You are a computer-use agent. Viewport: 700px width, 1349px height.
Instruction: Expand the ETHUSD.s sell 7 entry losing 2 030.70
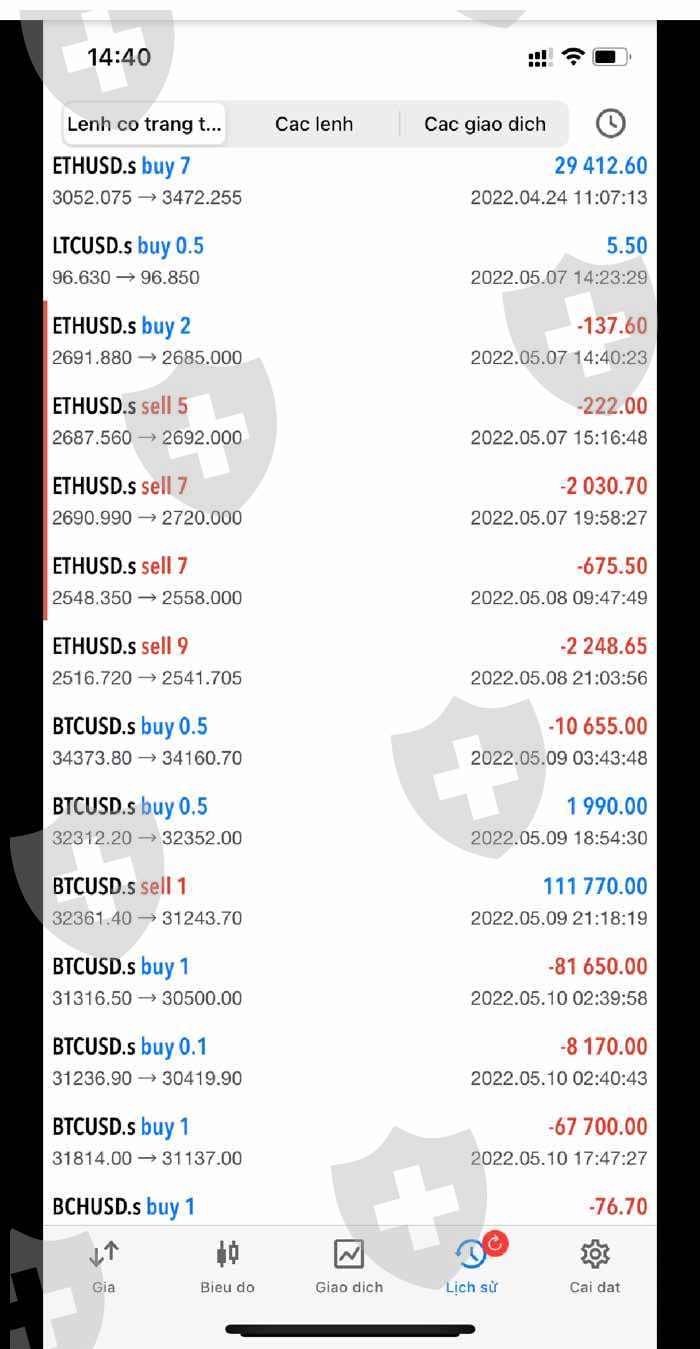click(350, 501)
